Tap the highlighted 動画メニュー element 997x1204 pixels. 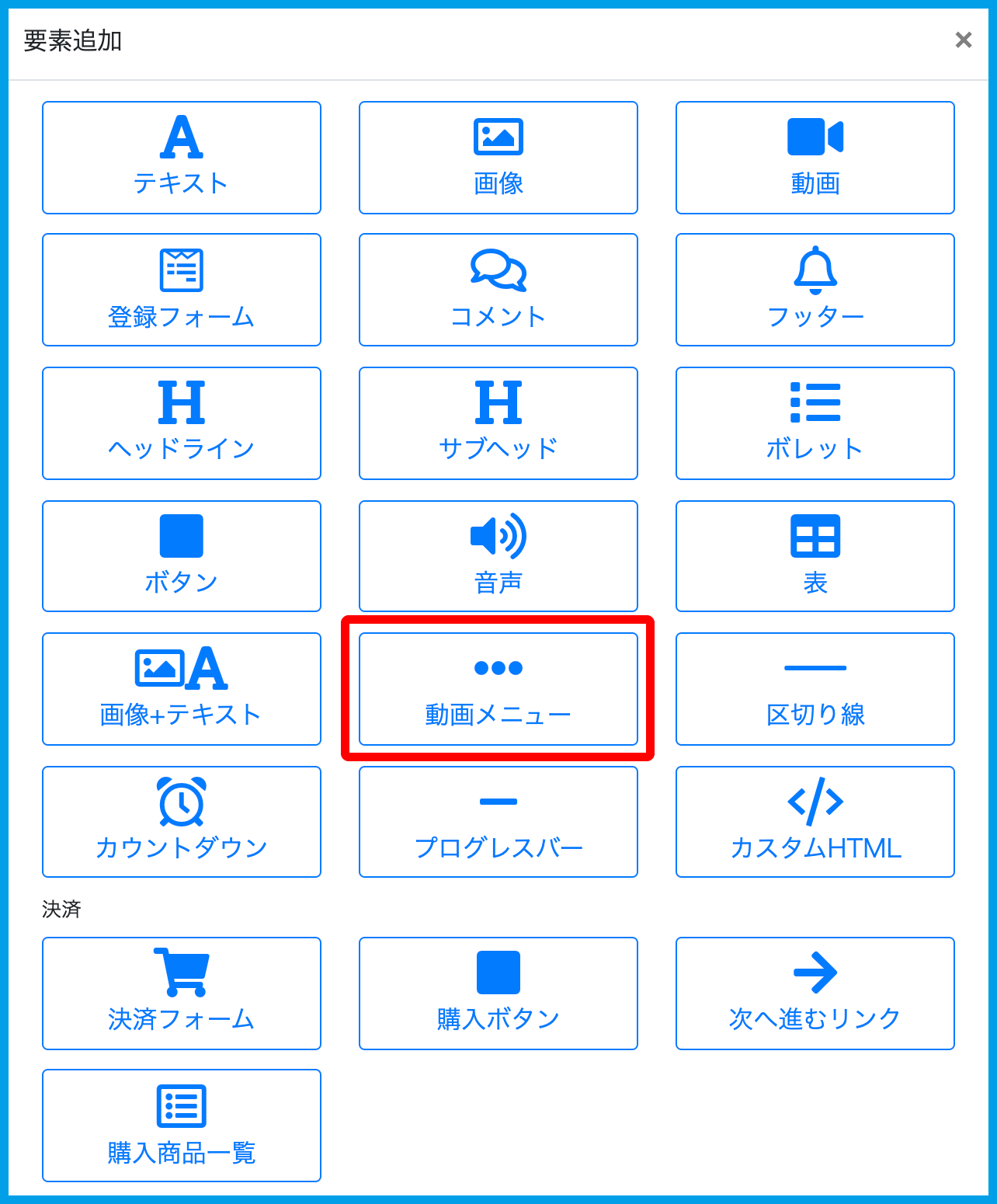498,689
